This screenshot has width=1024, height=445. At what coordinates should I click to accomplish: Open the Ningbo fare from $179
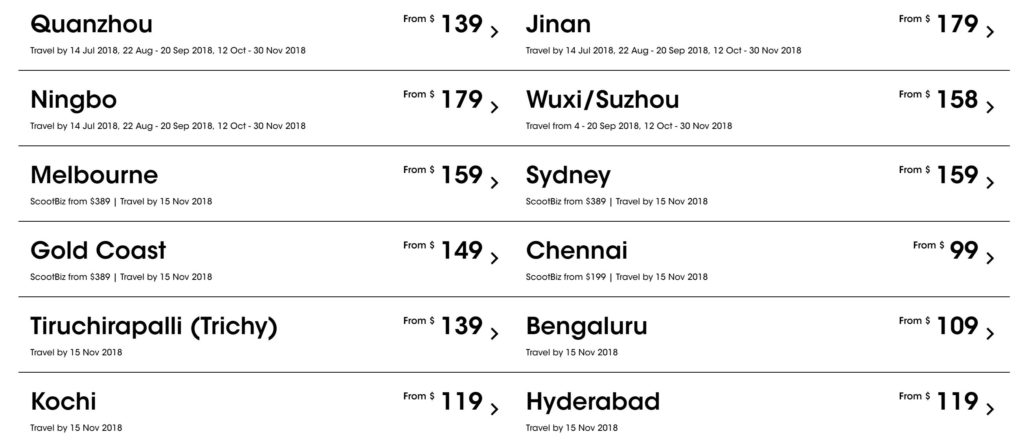265,109
